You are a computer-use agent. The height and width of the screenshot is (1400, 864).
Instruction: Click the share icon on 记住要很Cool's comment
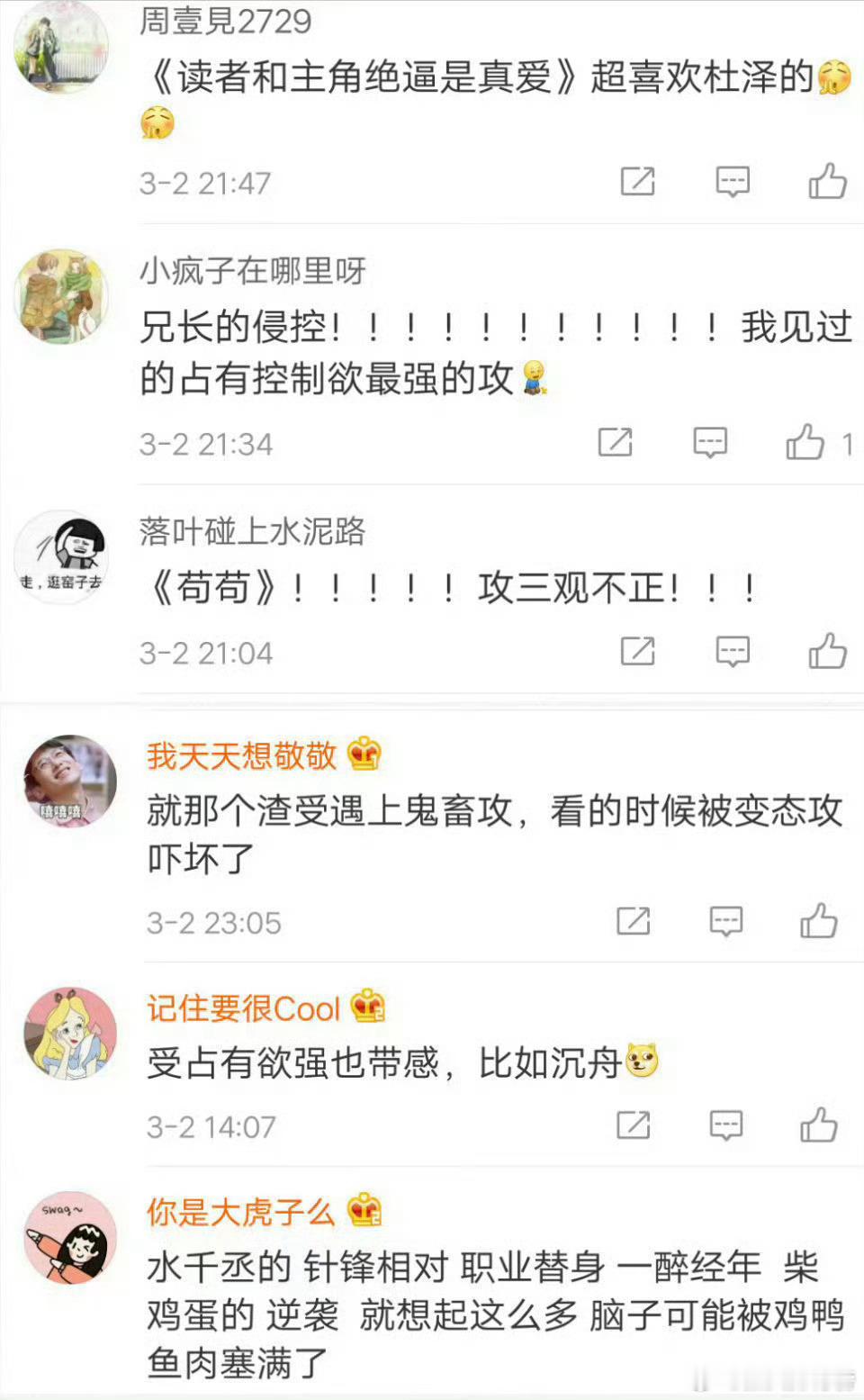pos(634,1125)
